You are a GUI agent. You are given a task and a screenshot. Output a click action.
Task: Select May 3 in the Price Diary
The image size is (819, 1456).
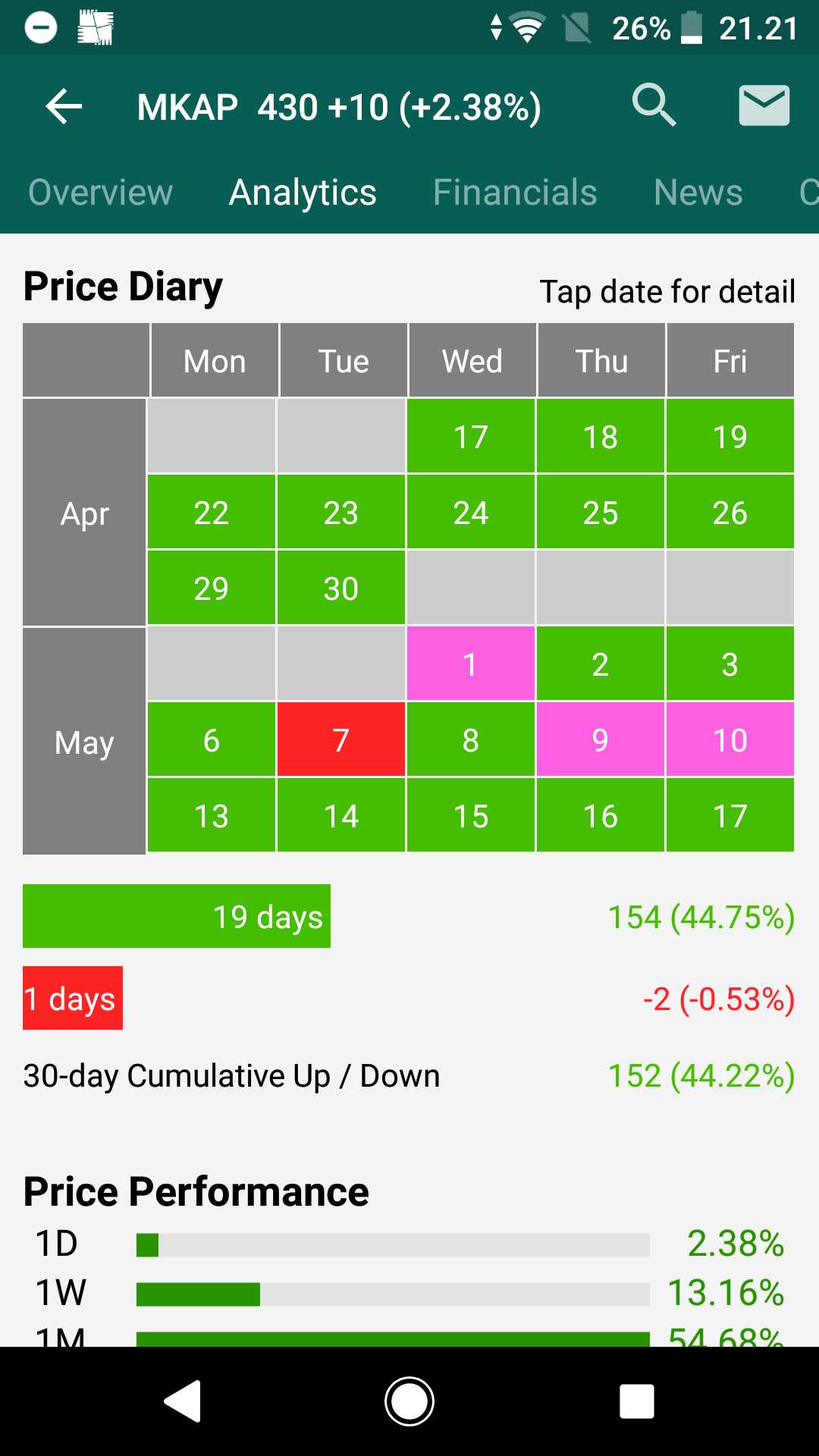coord(730,664)
